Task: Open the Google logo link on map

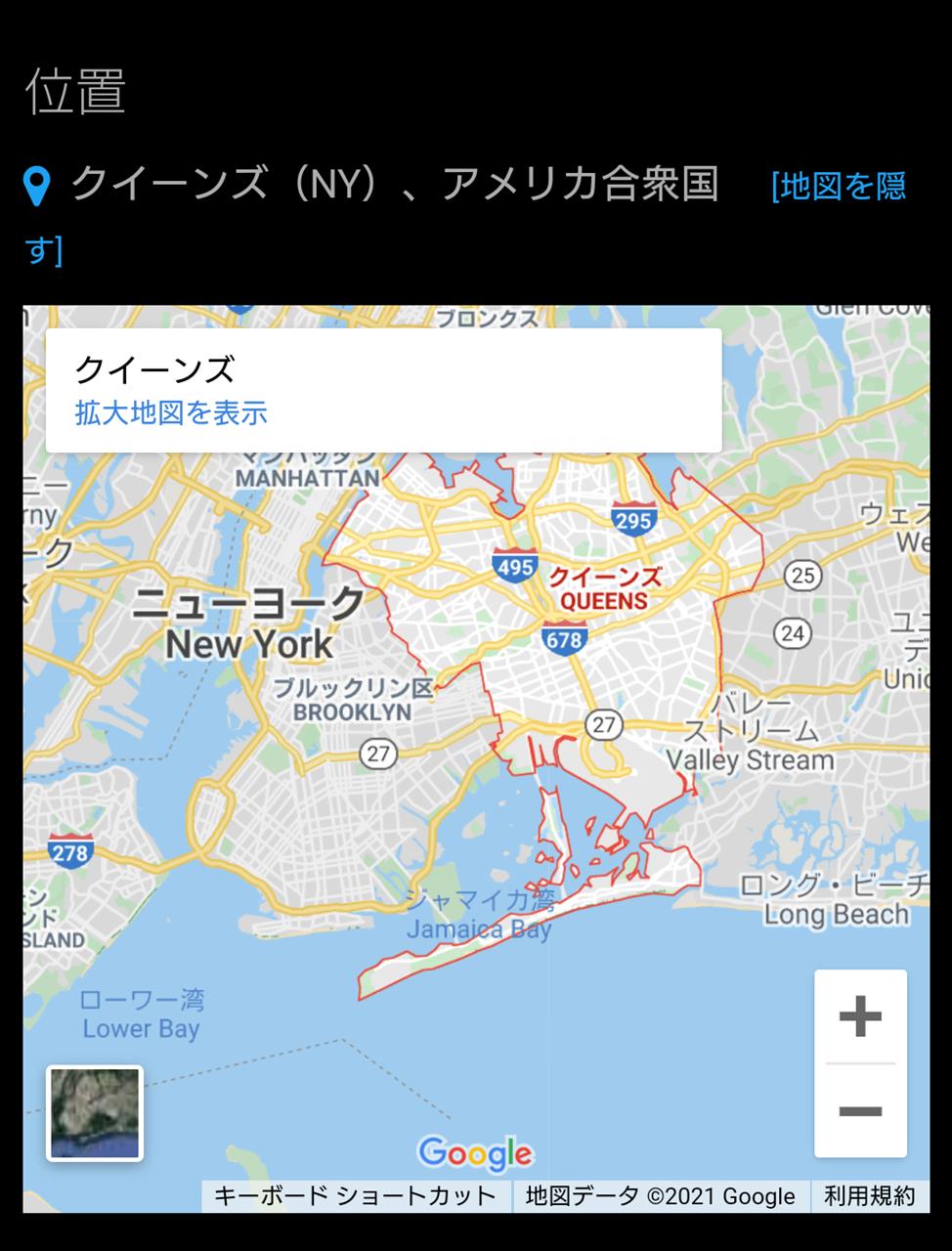Action: coord(475,1153)
